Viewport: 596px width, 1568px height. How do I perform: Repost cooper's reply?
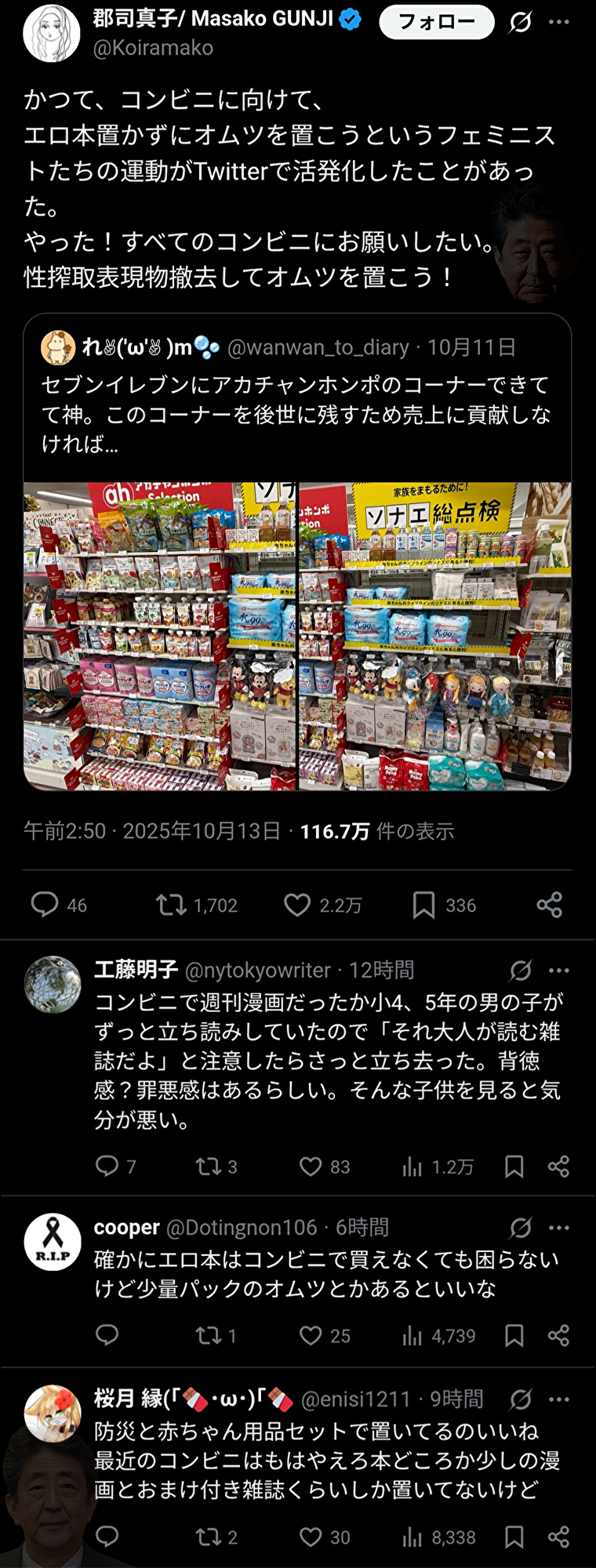click(x=209, y=1336)
